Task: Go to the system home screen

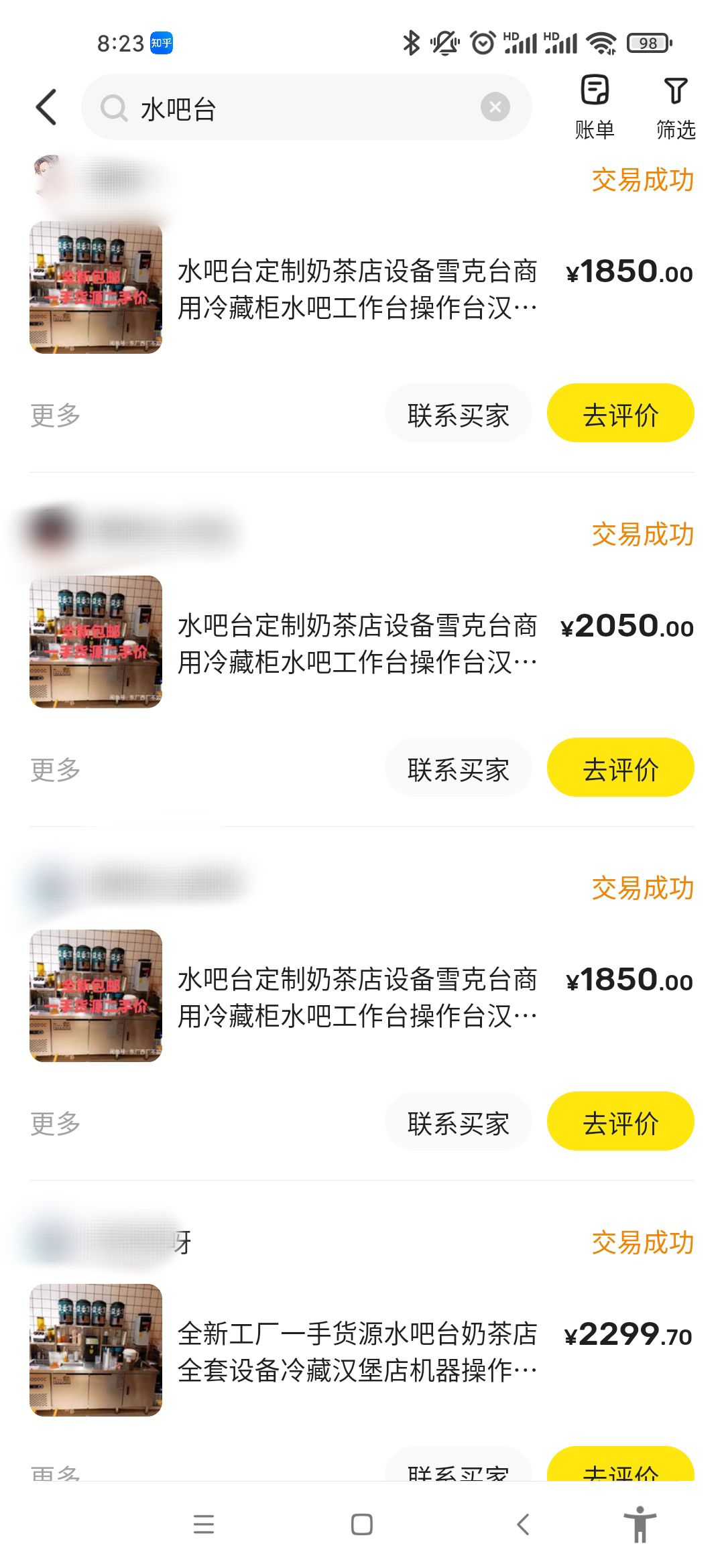Action: (x=362, y=1524)
